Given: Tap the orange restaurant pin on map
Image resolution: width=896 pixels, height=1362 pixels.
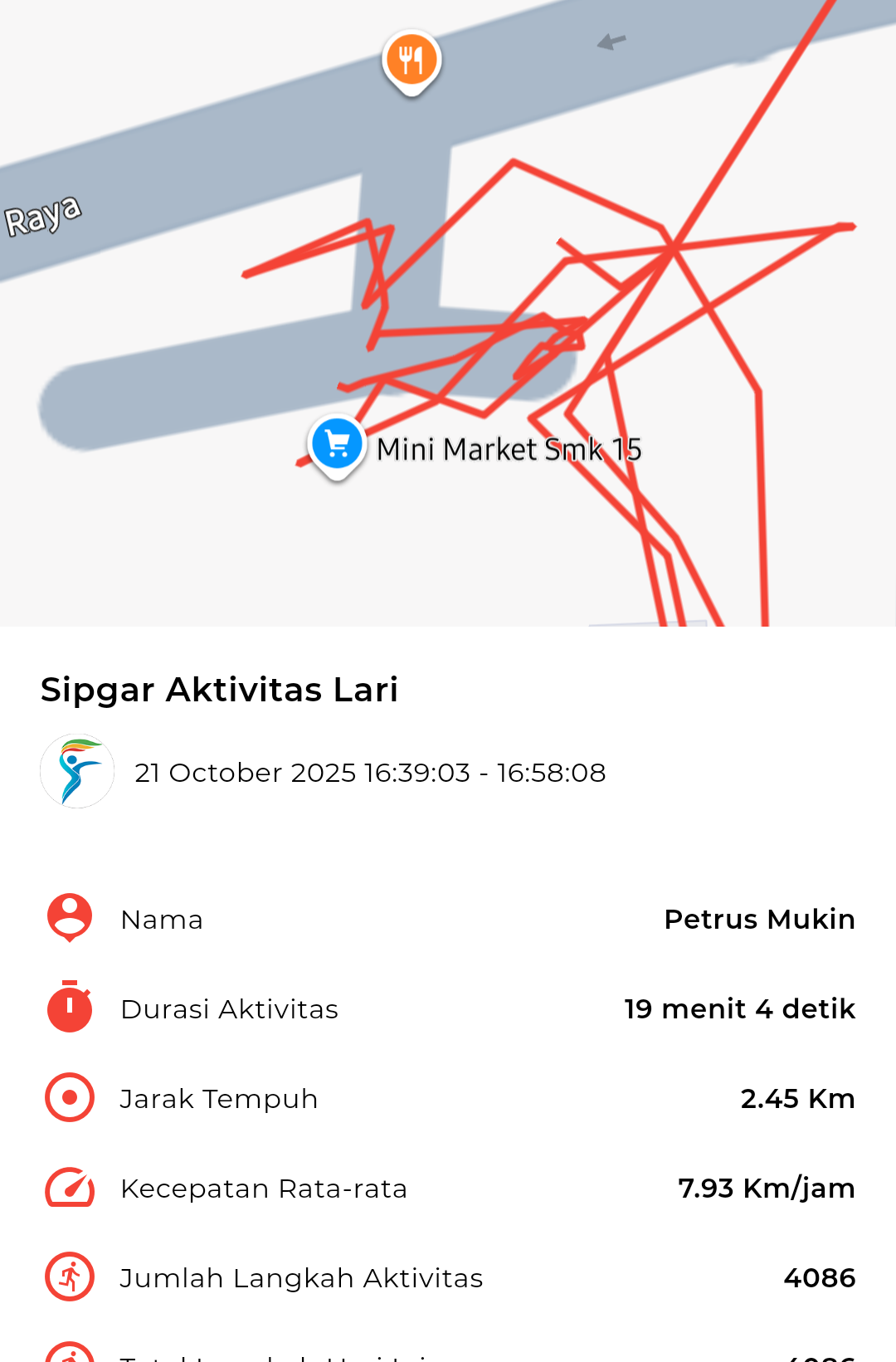Looking at the screenshot, I should tap(411, 61).
